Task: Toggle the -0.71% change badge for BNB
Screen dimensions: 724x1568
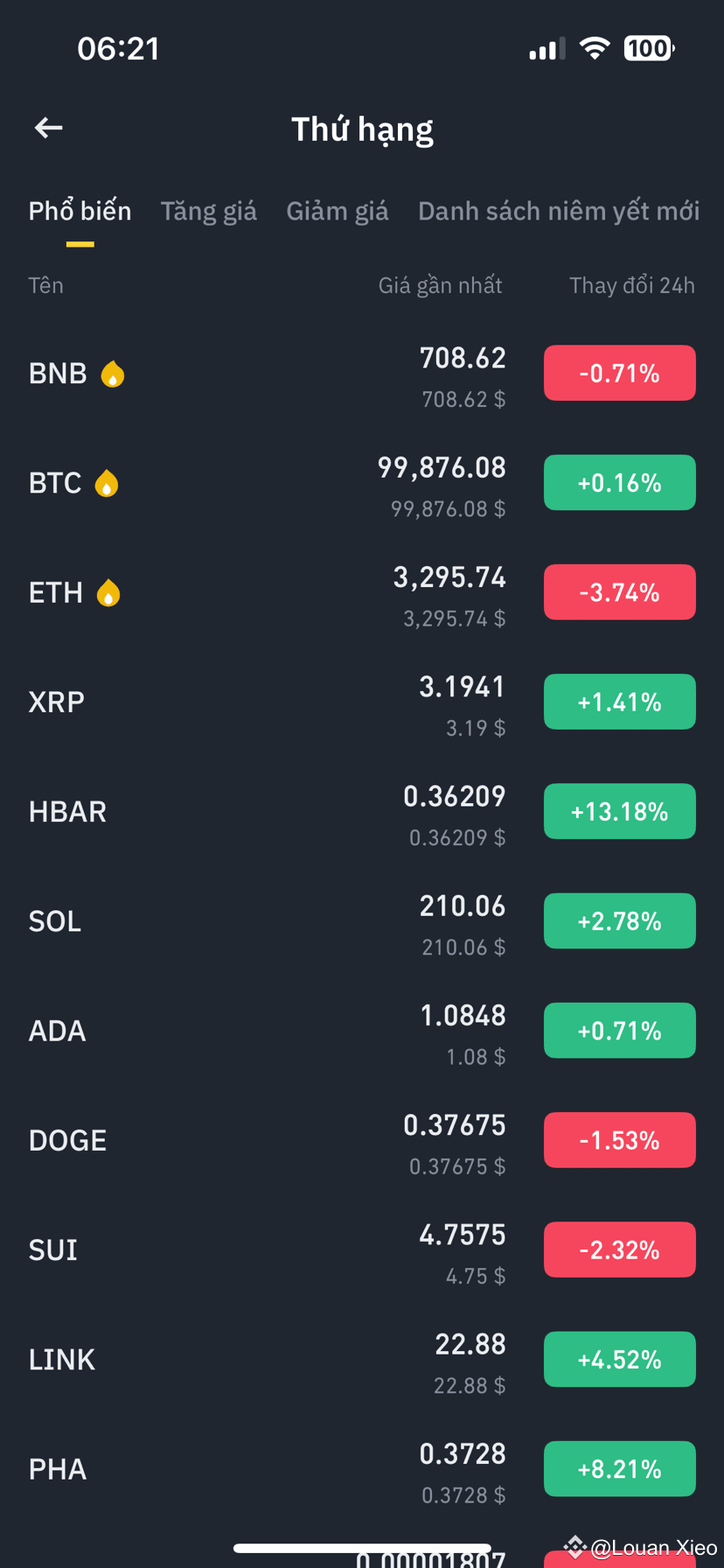Action: point(619,372)
